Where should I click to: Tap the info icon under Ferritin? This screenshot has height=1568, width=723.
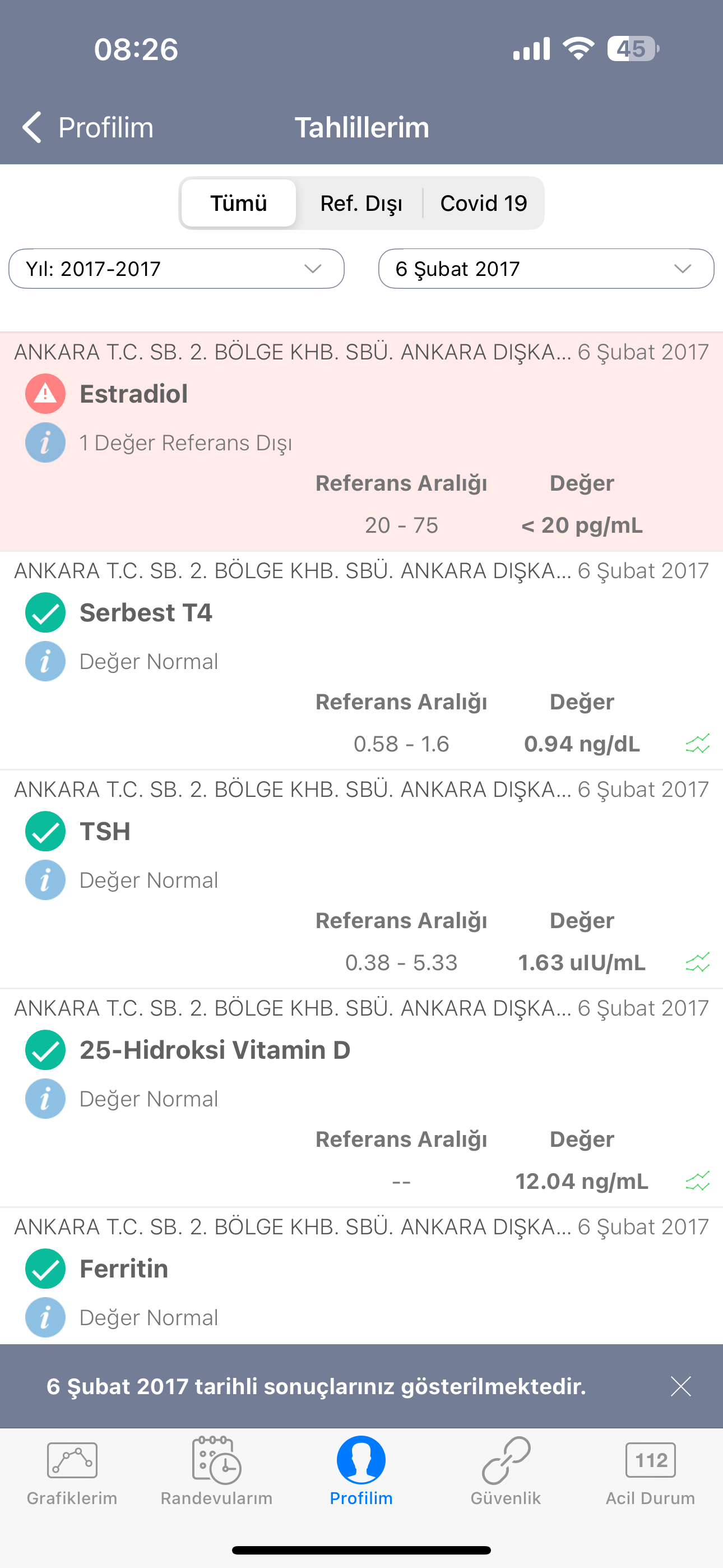(45, 1317)
